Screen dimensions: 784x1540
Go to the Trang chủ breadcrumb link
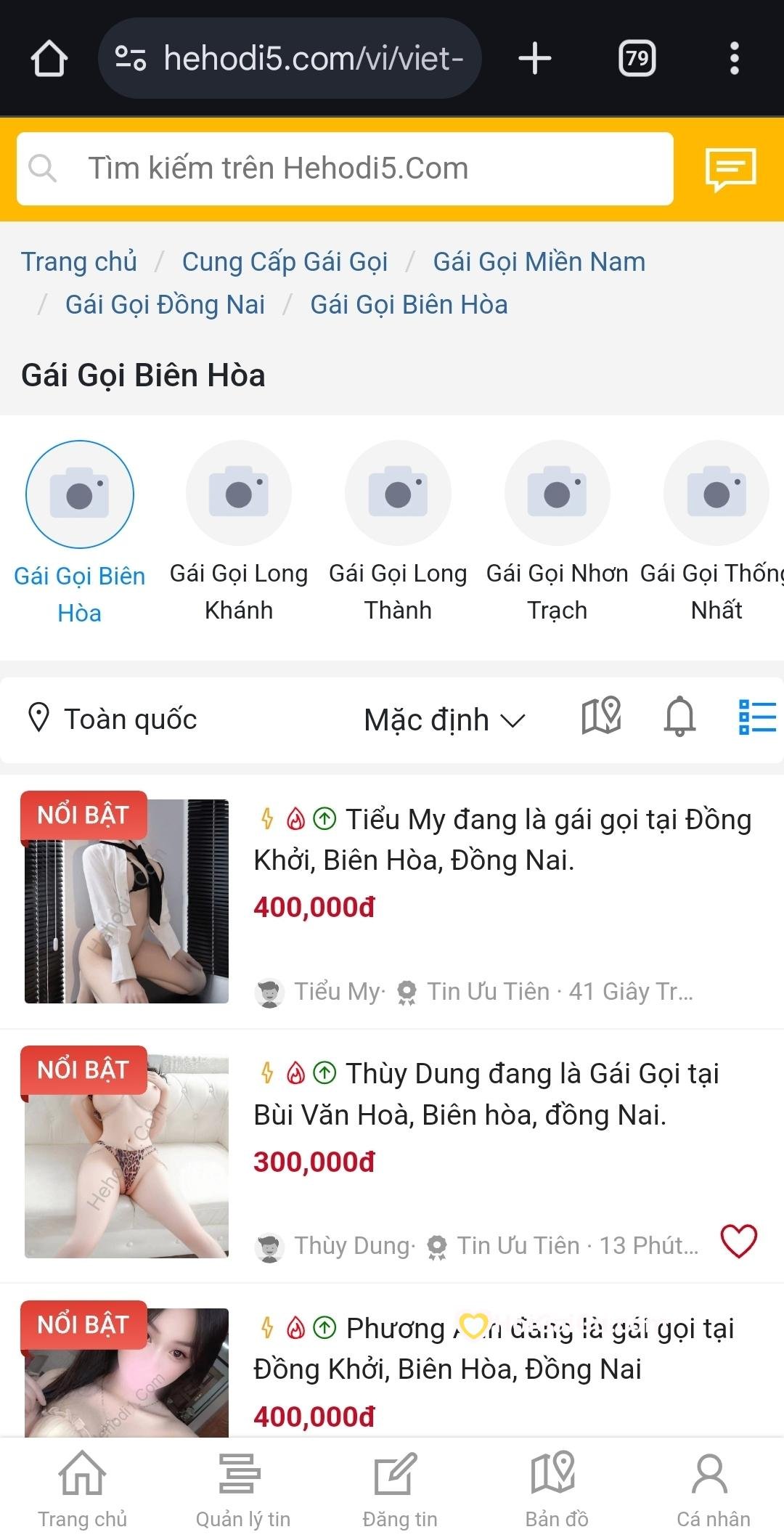[x=78, y=261]
